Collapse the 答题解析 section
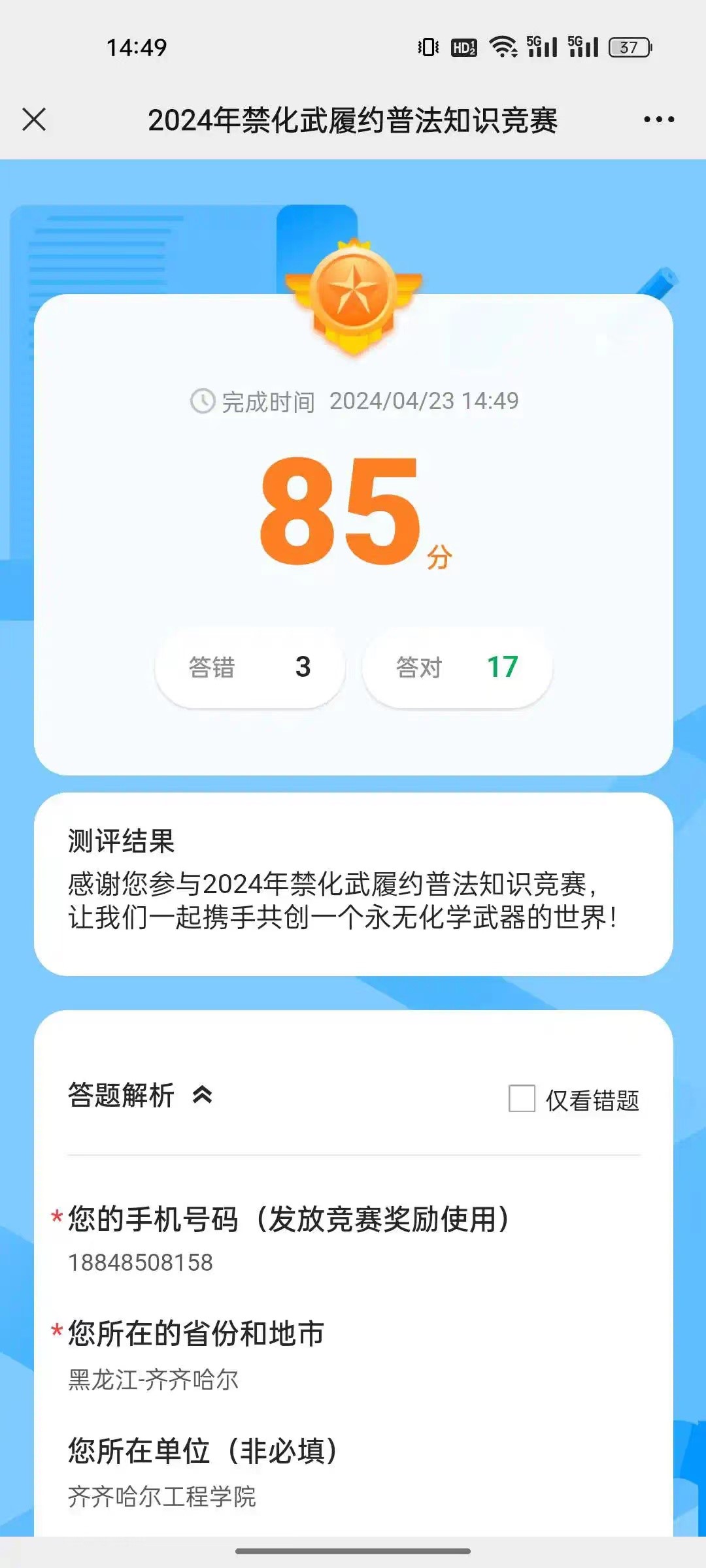 [202, 1094]
